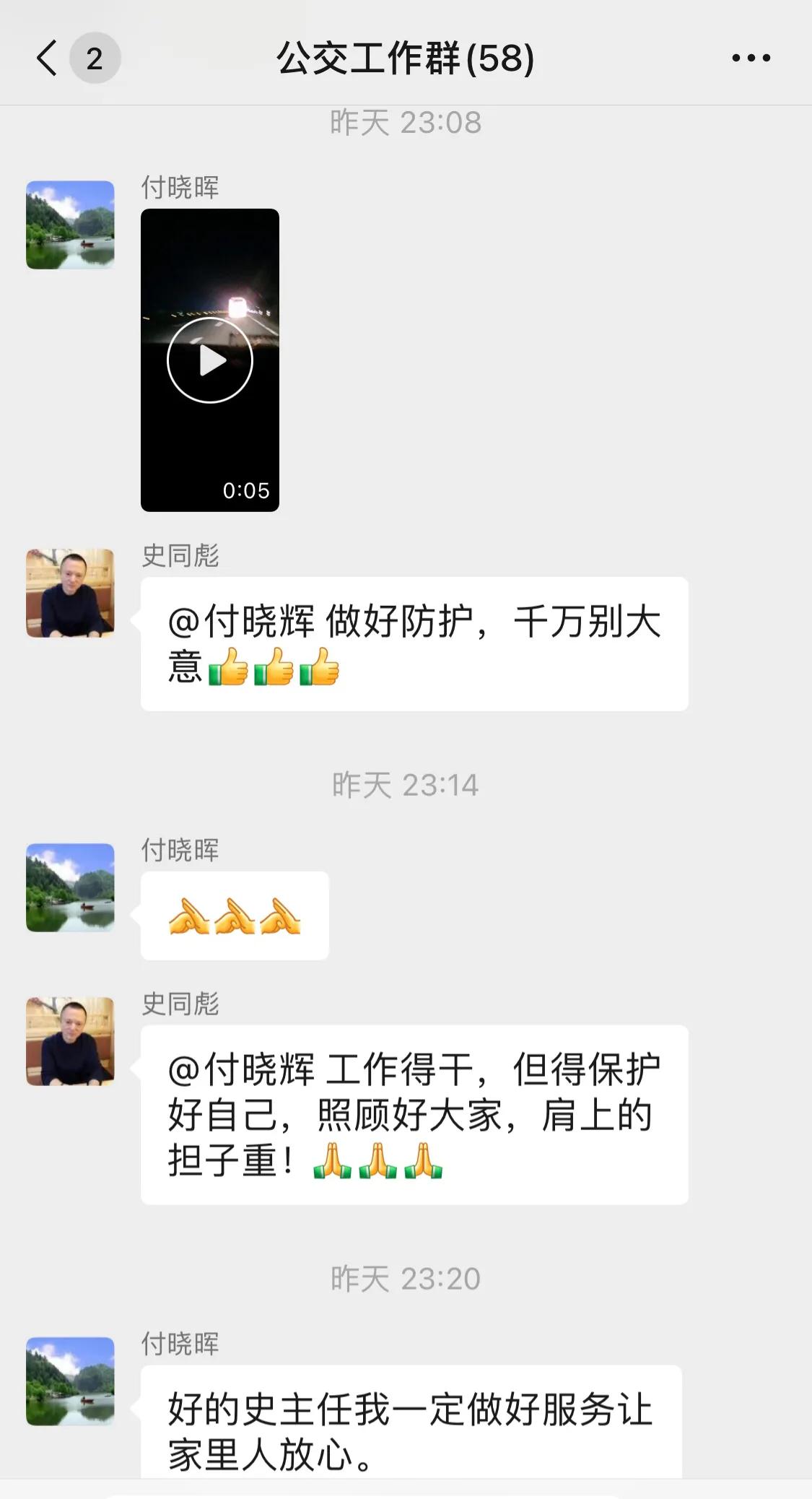Select the dark video thumbnail from 付晓晖
This screenshot has height=1499, width=812.
(210, 359)
